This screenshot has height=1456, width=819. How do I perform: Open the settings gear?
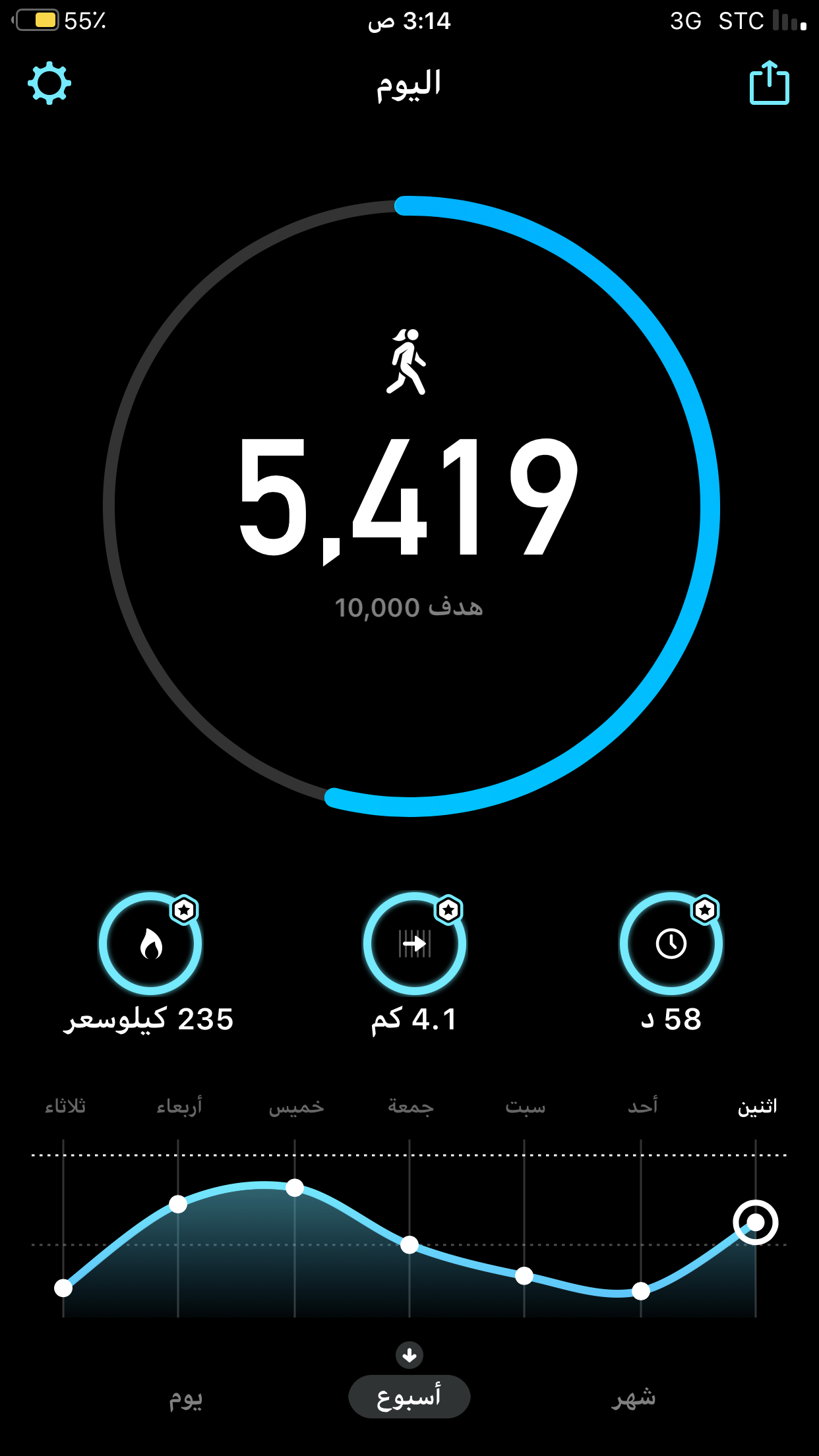tap(49, 84)
